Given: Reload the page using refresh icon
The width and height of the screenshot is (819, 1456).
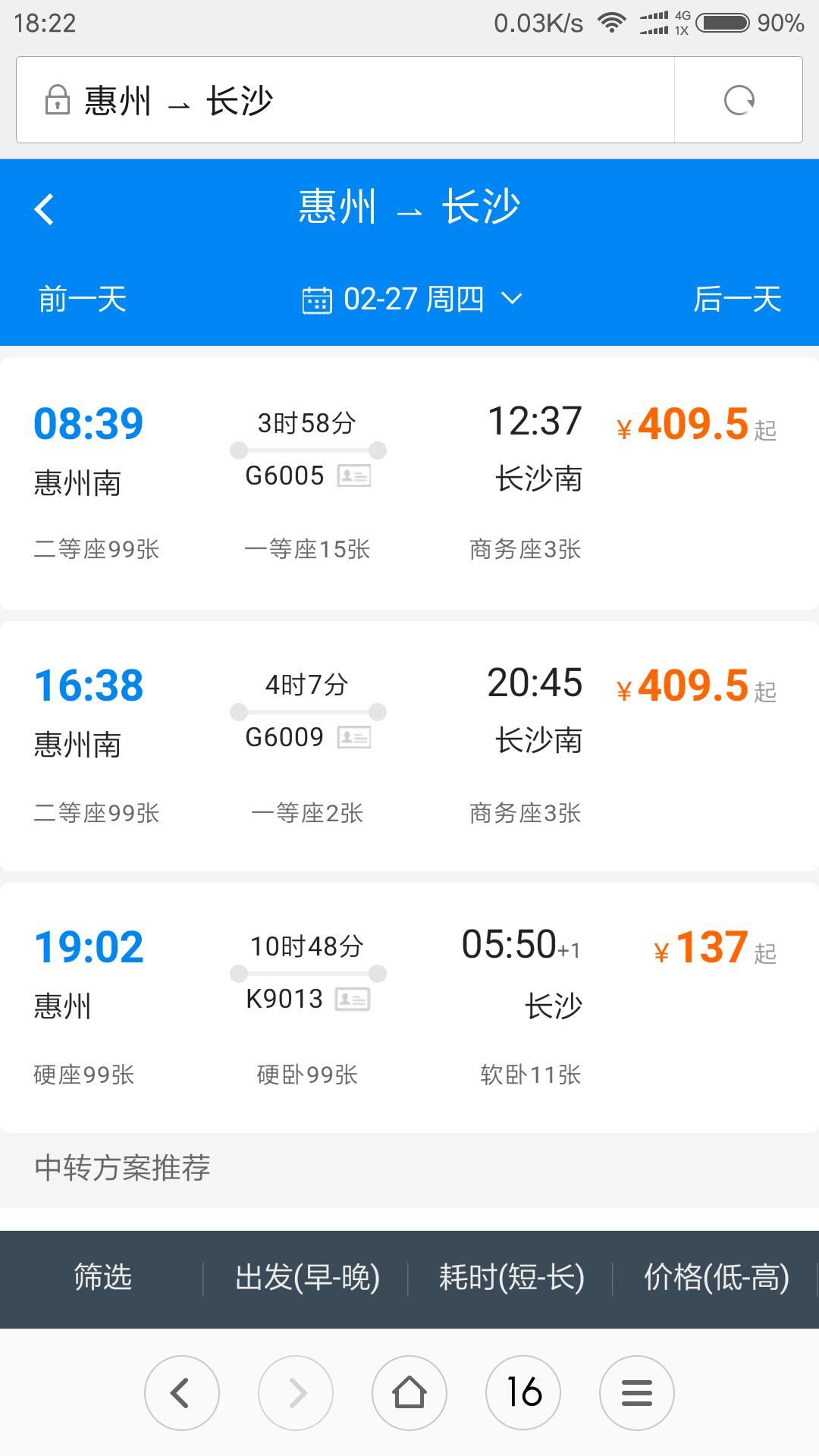Looking at the screenshot, I should 739,100.
